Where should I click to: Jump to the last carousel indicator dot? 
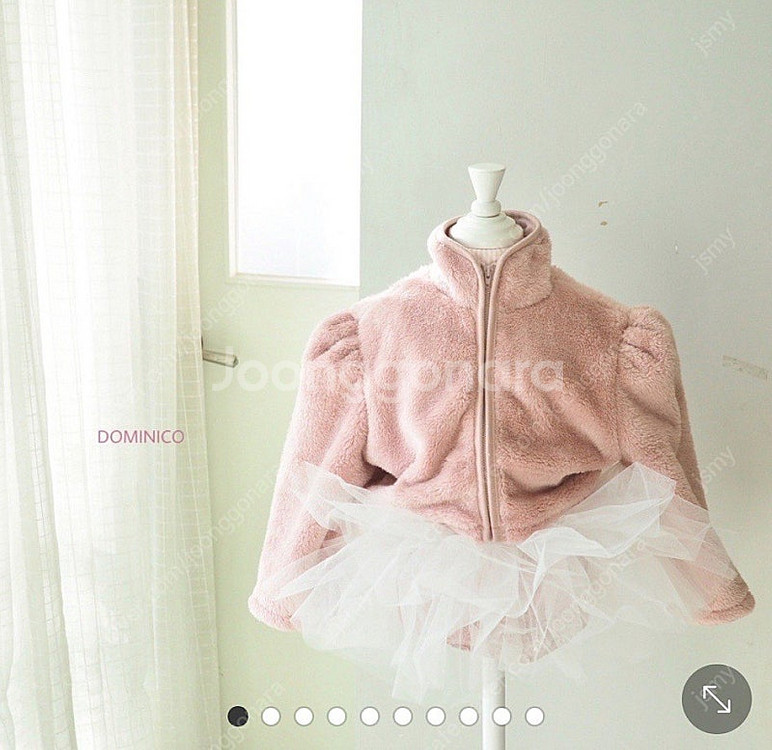coord(534,716)
